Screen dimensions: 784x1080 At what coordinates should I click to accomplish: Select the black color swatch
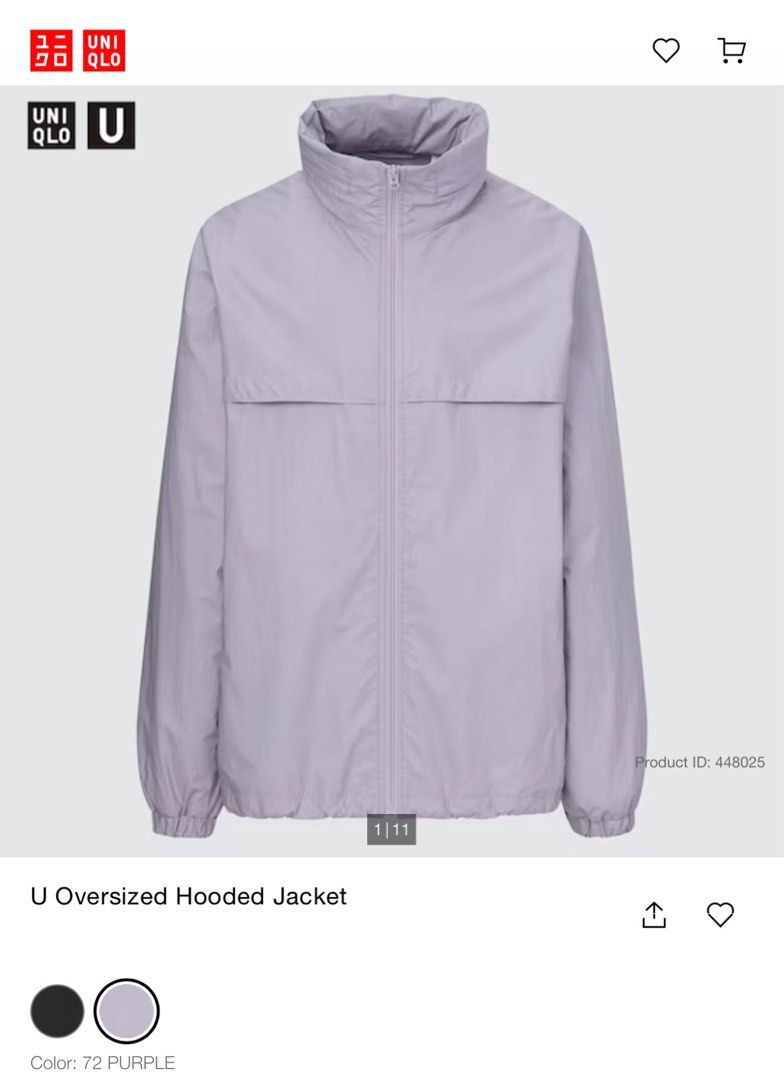57,1011
